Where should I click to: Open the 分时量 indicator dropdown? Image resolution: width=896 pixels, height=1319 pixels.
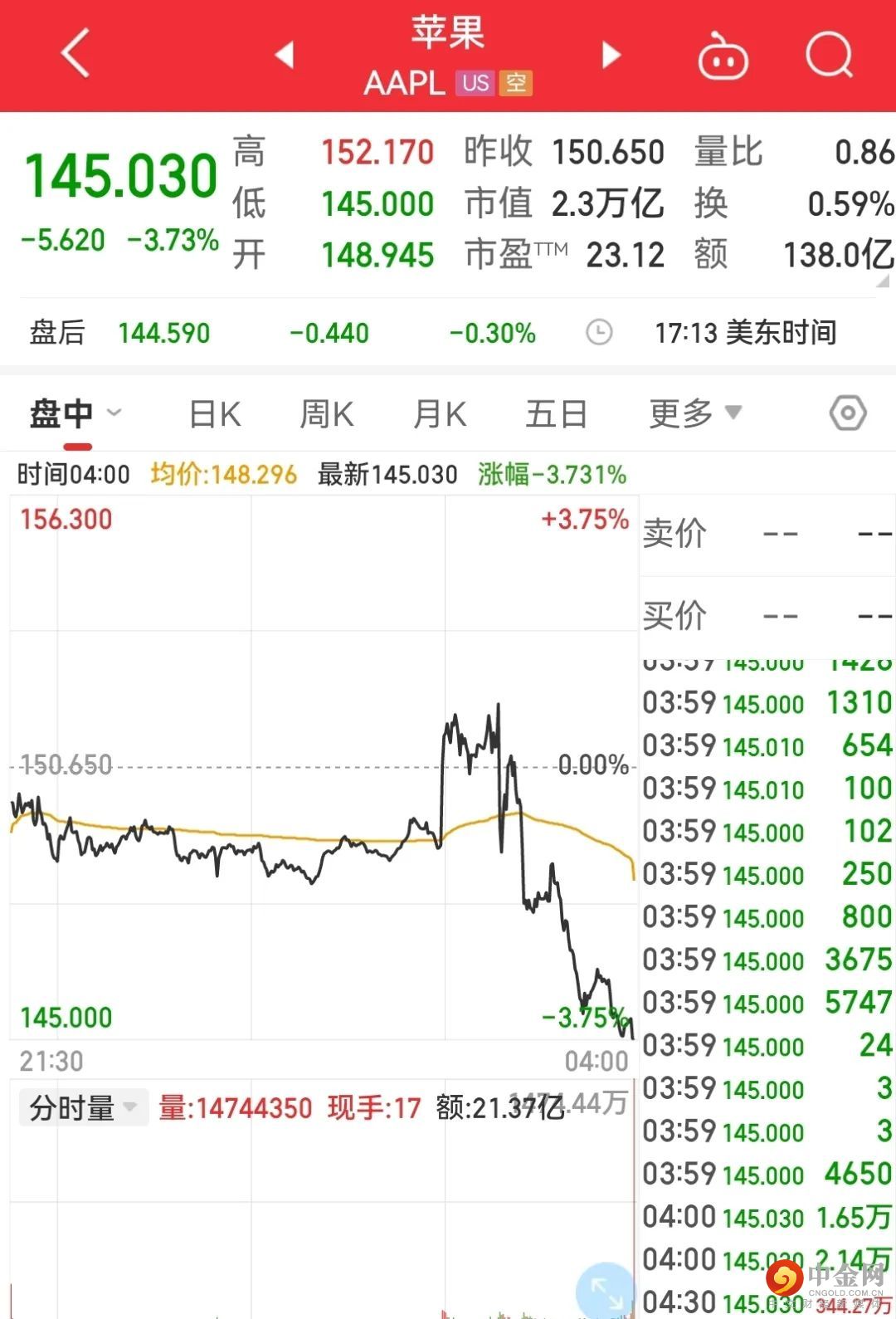click(83, 1107)
